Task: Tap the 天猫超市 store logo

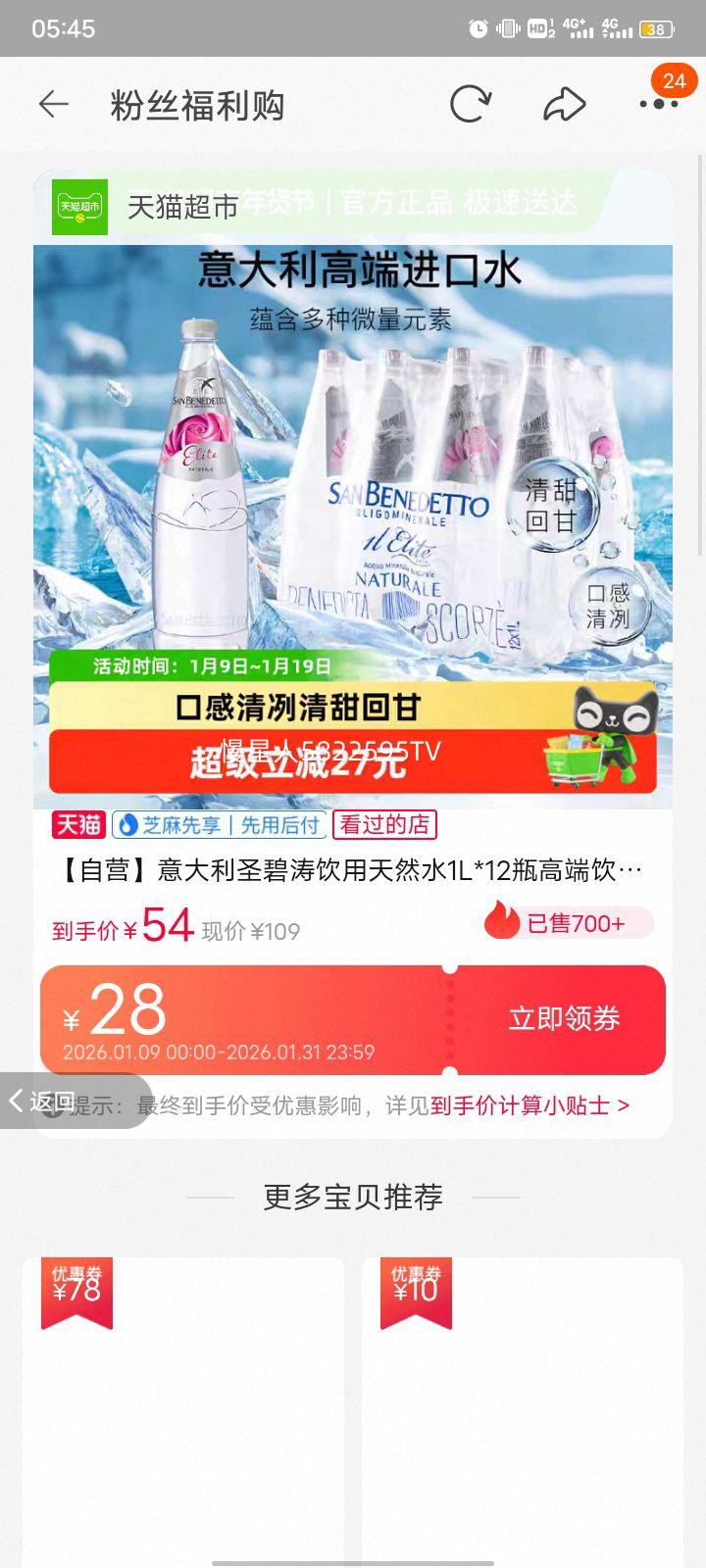Action: click(x=78, y=206)
